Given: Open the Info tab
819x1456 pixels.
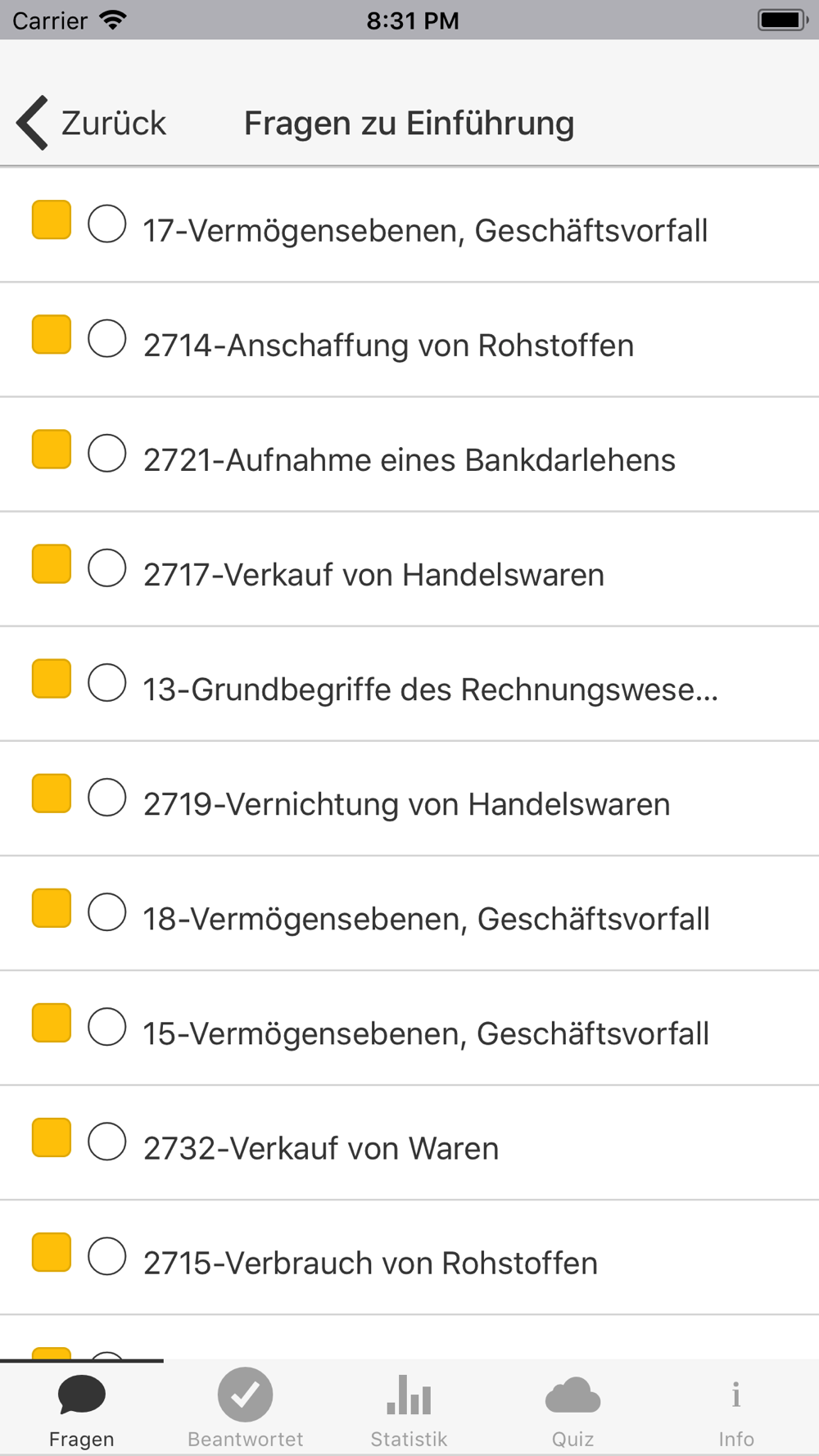Looking at the screenshot, I should click(737, 1409).
